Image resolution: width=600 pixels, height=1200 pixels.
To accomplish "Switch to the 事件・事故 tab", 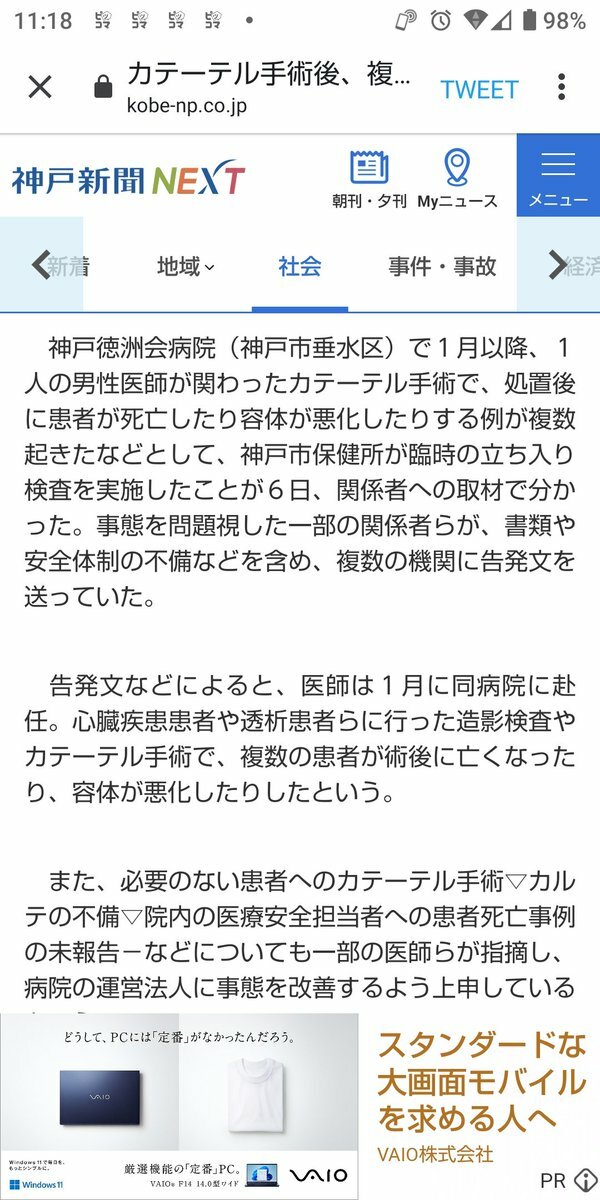I will tap(442, 266).
